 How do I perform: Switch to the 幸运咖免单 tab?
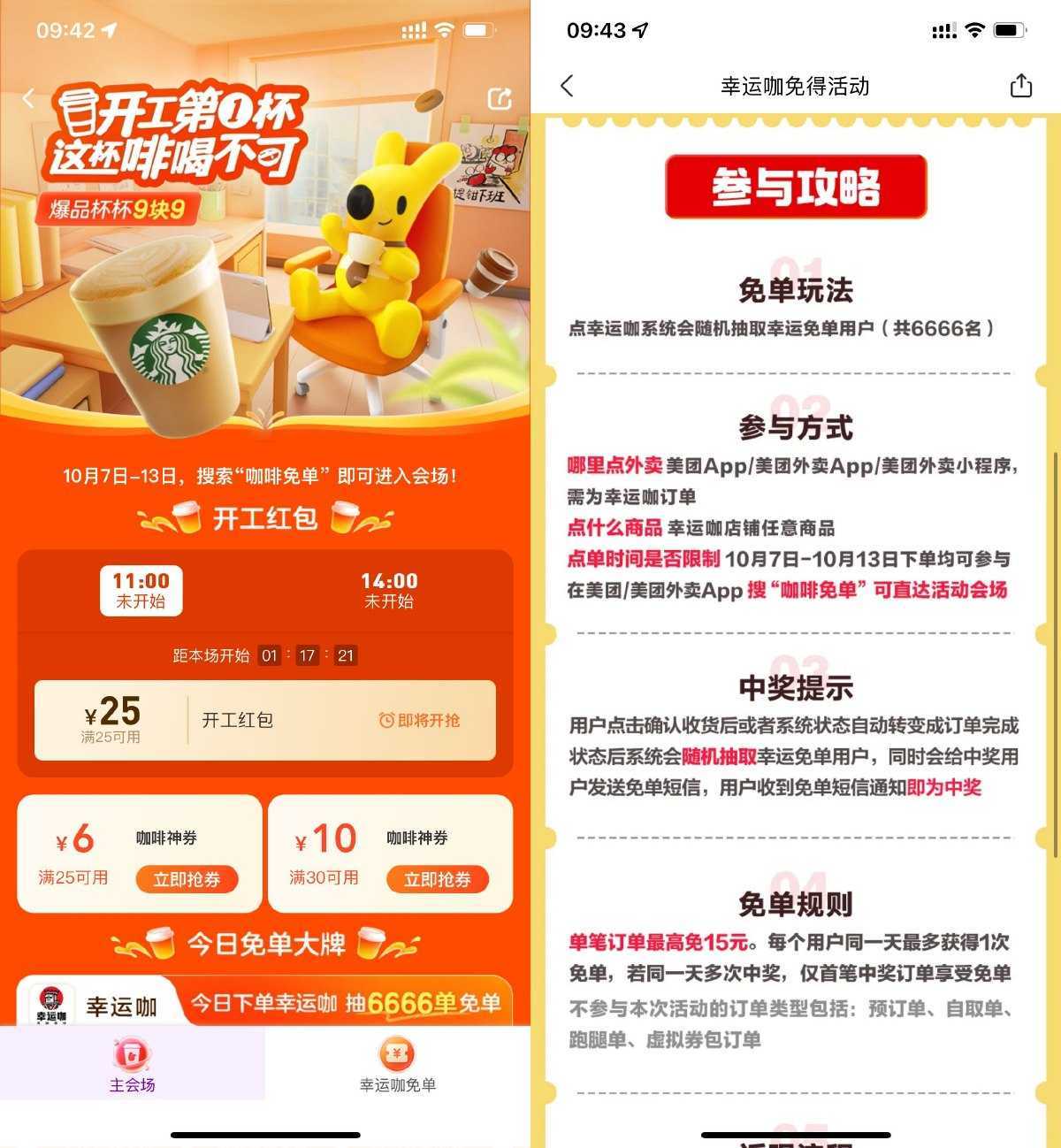tap(397, 1065)
